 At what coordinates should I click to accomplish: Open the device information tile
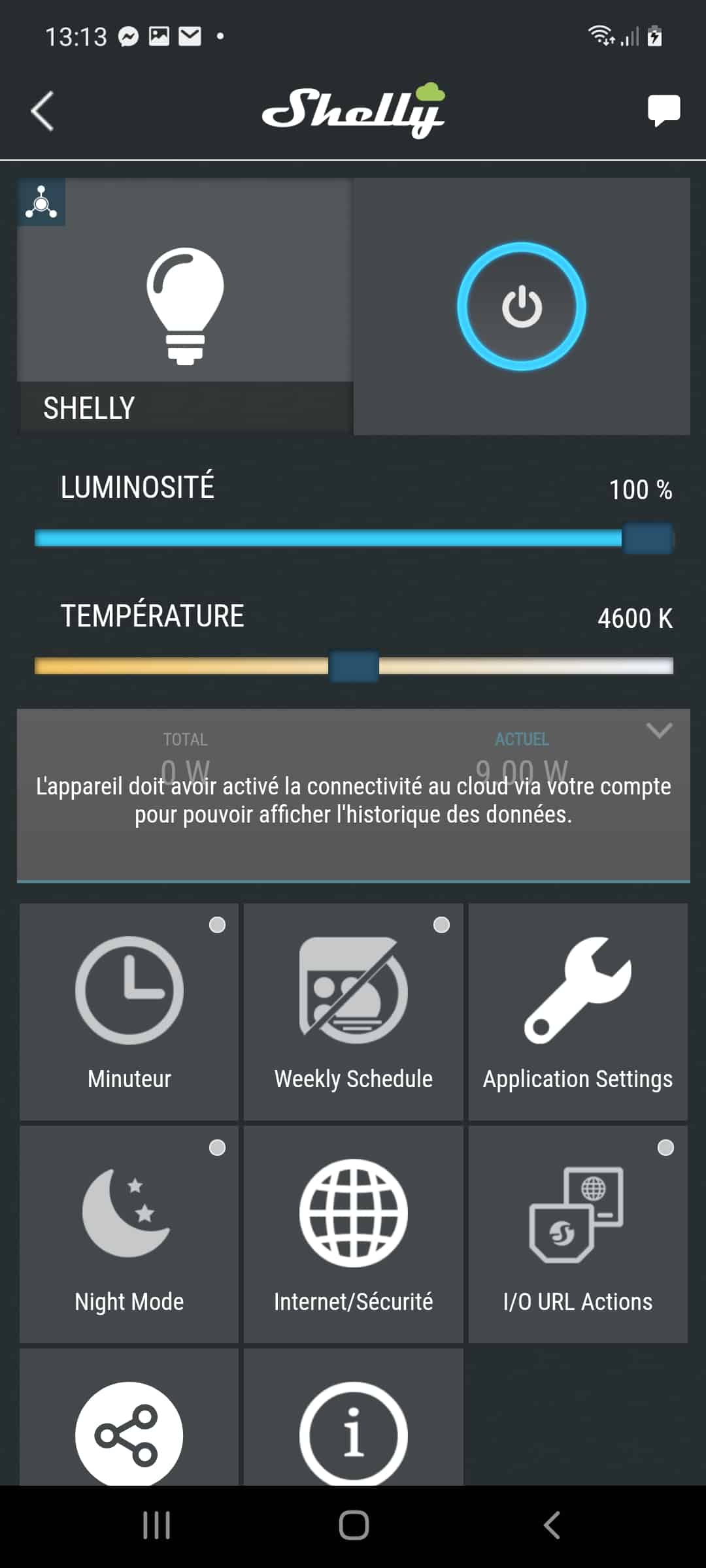[353, 1416]
